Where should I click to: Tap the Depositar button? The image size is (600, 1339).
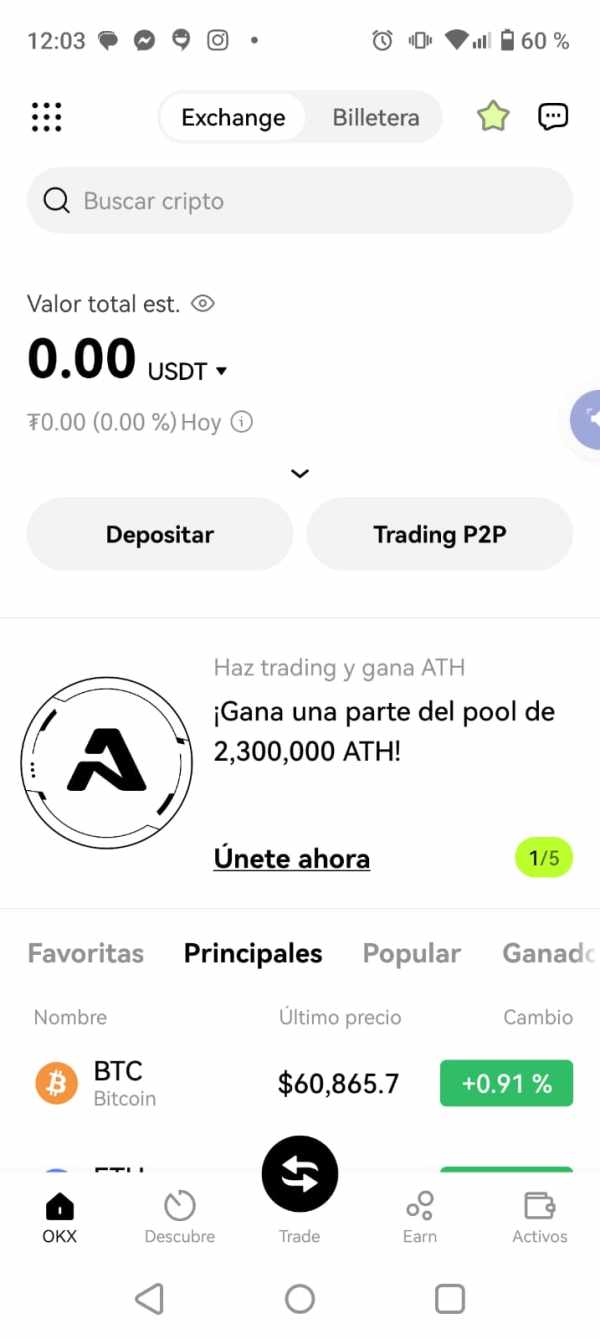tap(160, 534)
